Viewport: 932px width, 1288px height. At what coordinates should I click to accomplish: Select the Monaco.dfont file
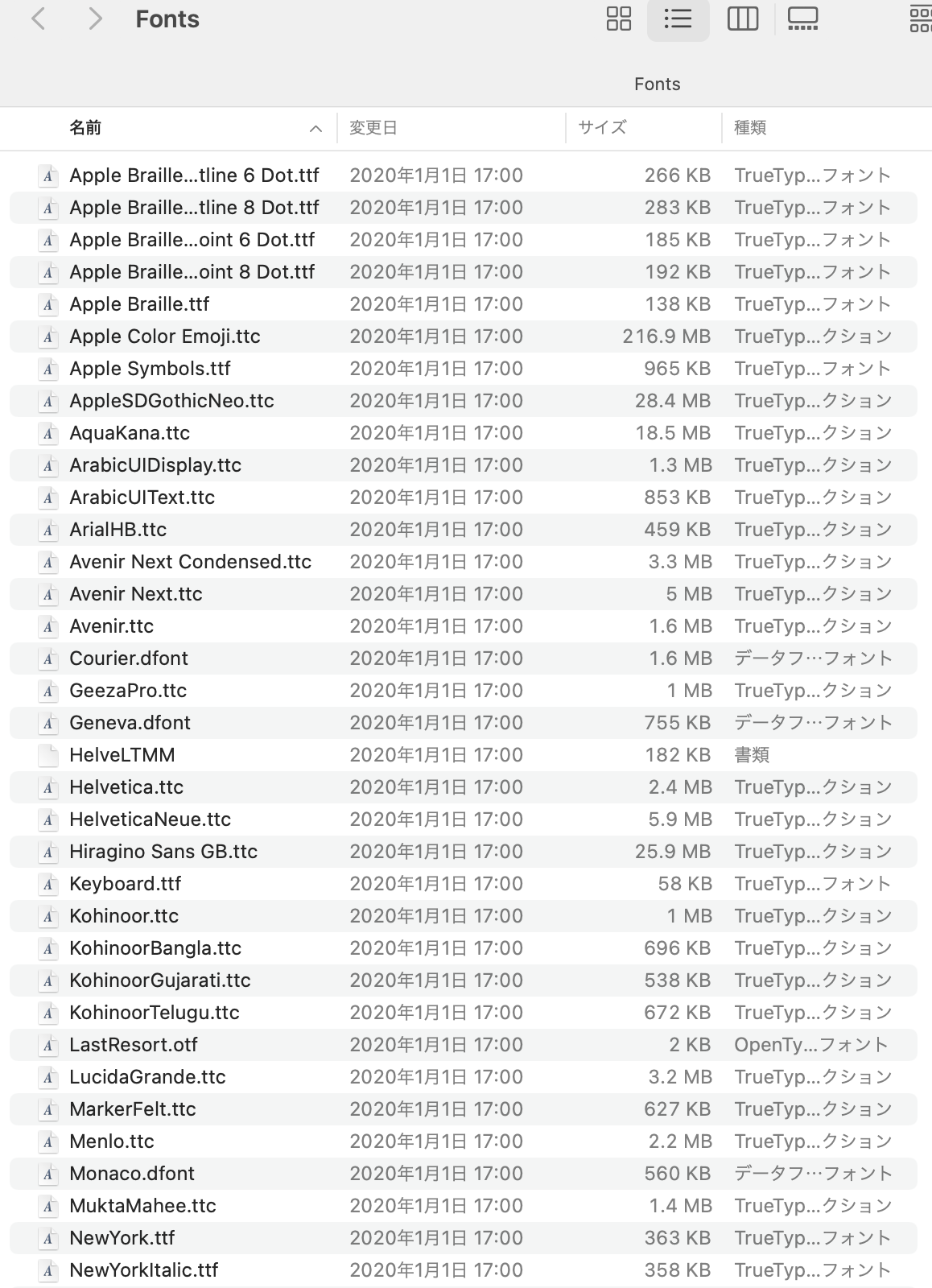tap(132, 1174)
